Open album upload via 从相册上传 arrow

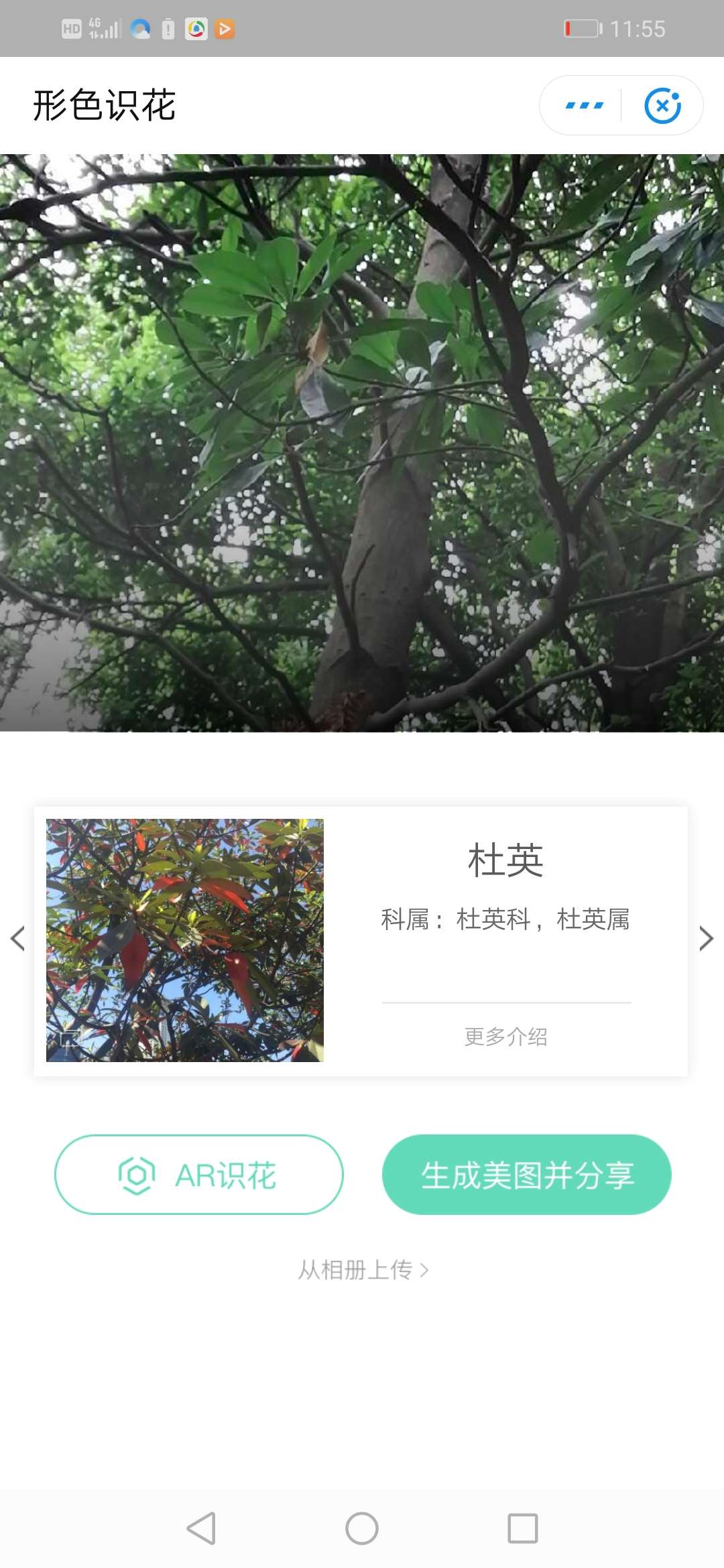click(x=362, y=1270)
